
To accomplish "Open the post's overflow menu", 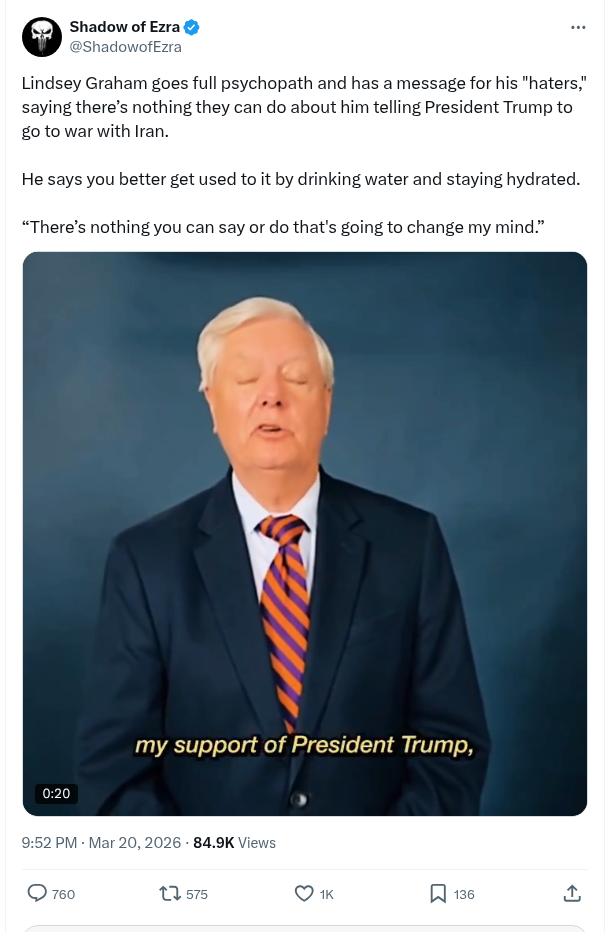I will point(578,27).
